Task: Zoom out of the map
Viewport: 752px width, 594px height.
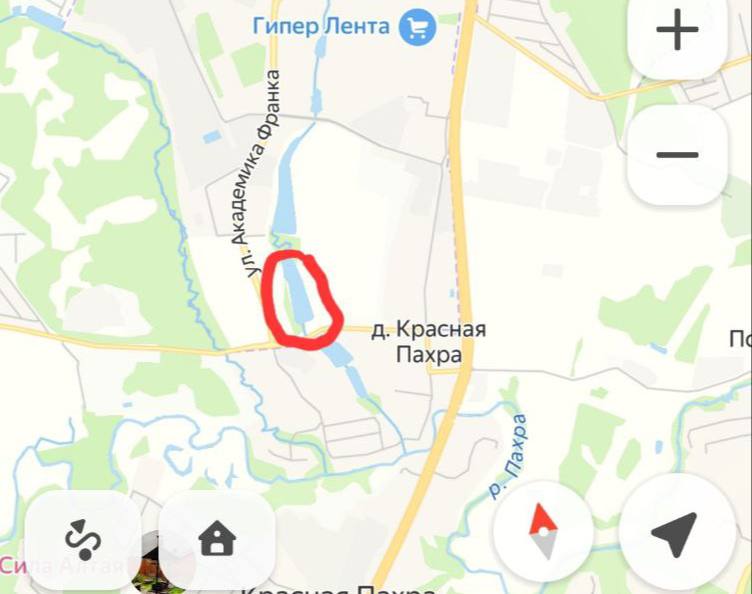Action: tap(677, 155)
